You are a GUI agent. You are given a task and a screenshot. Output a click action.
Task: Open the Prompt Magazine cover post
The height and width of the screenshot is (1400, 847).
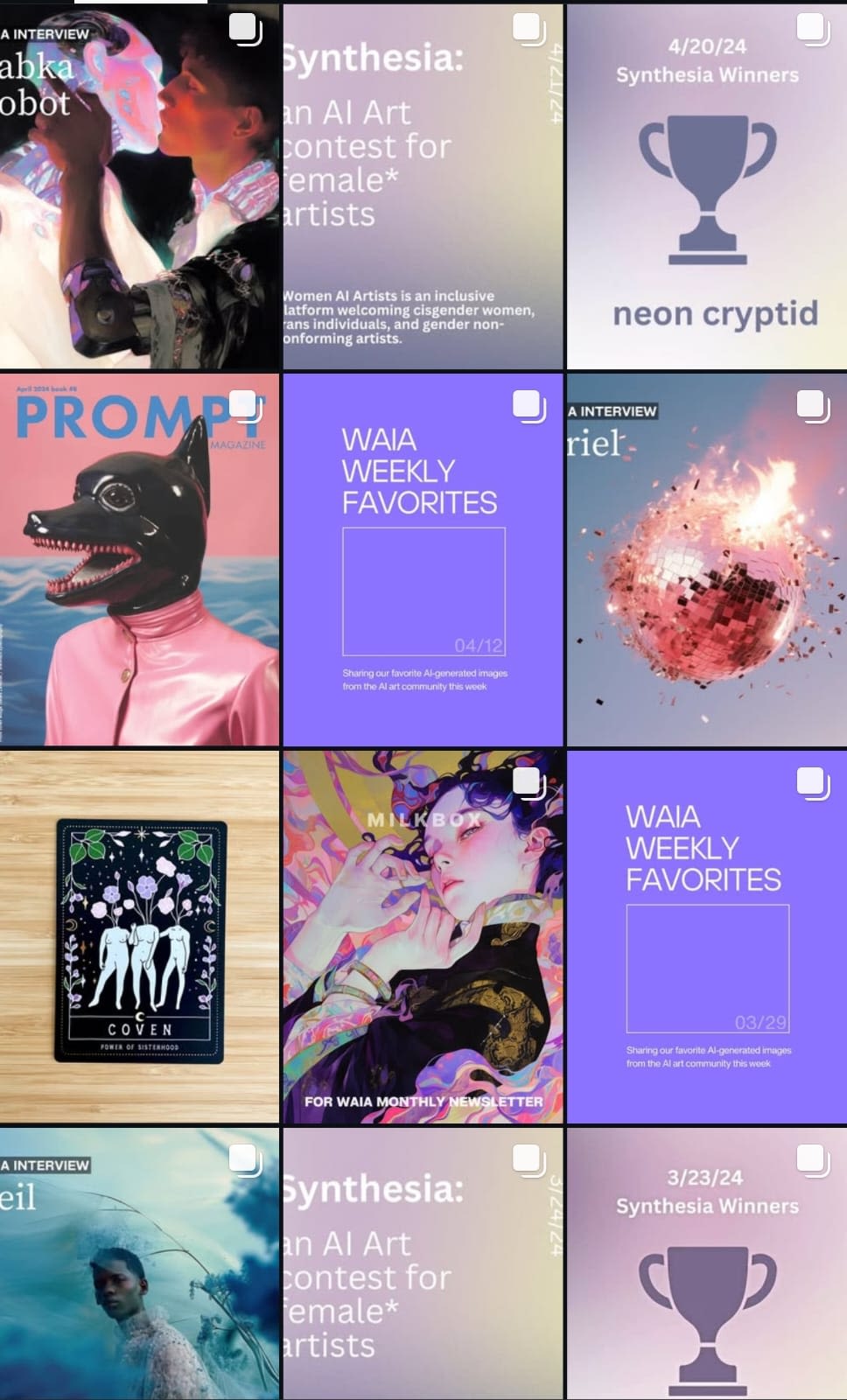click(x=140, y=560)
